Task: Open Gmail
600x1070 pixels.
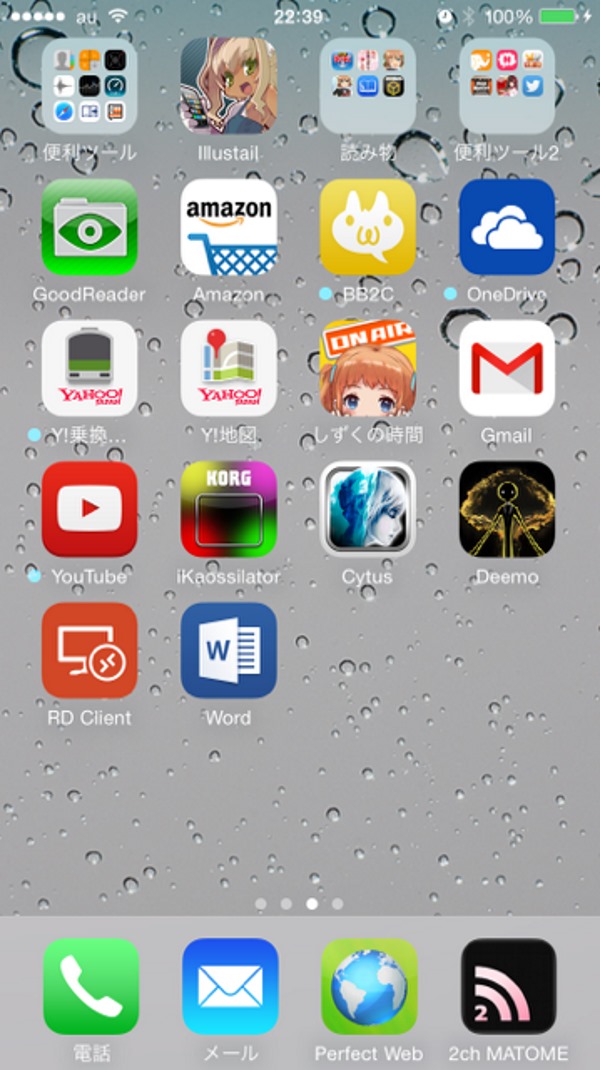Action: [x=507, y=368]
